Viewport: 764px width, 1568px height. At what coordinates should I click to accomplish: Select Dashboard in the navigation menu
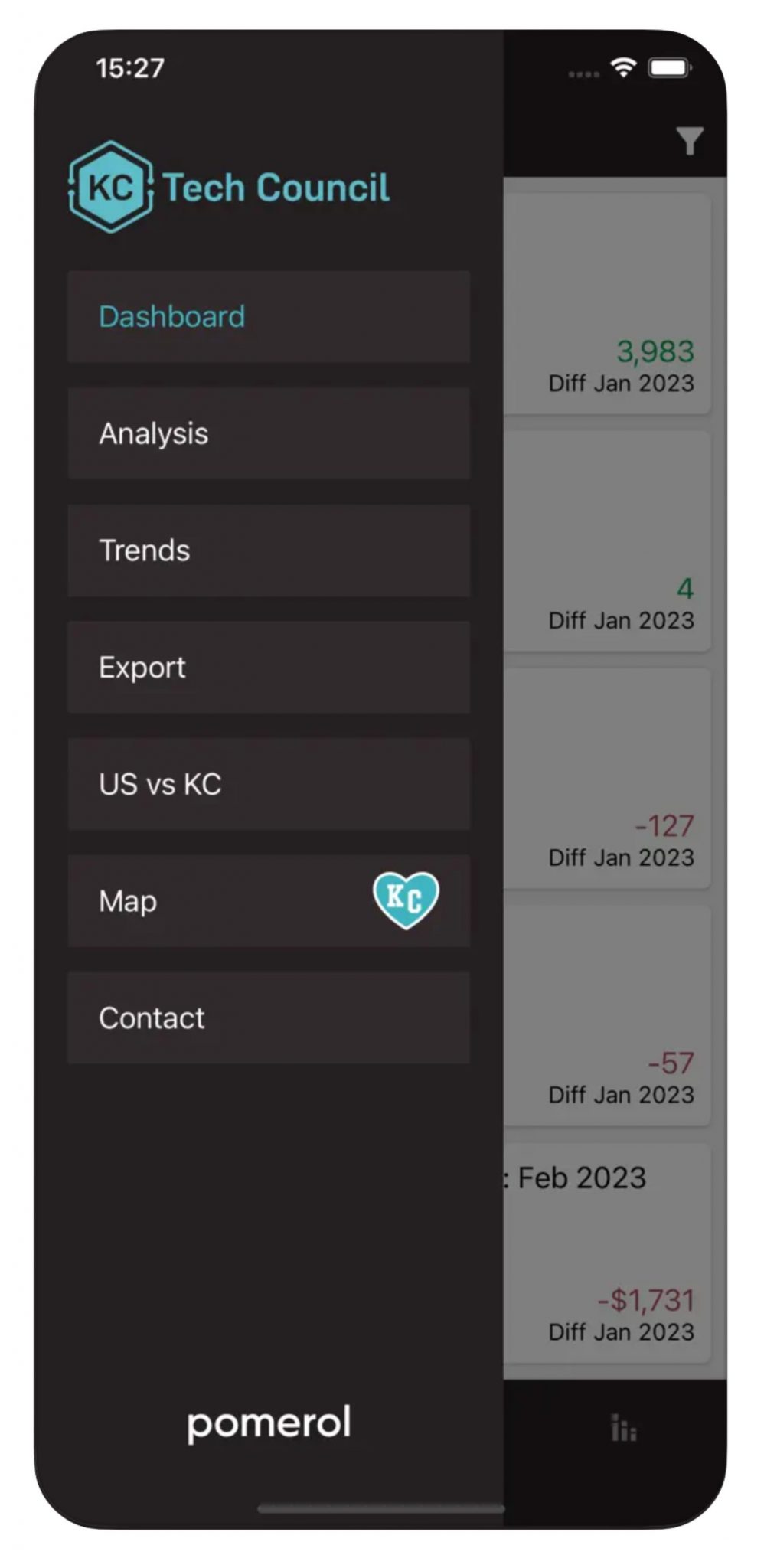point(269,316)
